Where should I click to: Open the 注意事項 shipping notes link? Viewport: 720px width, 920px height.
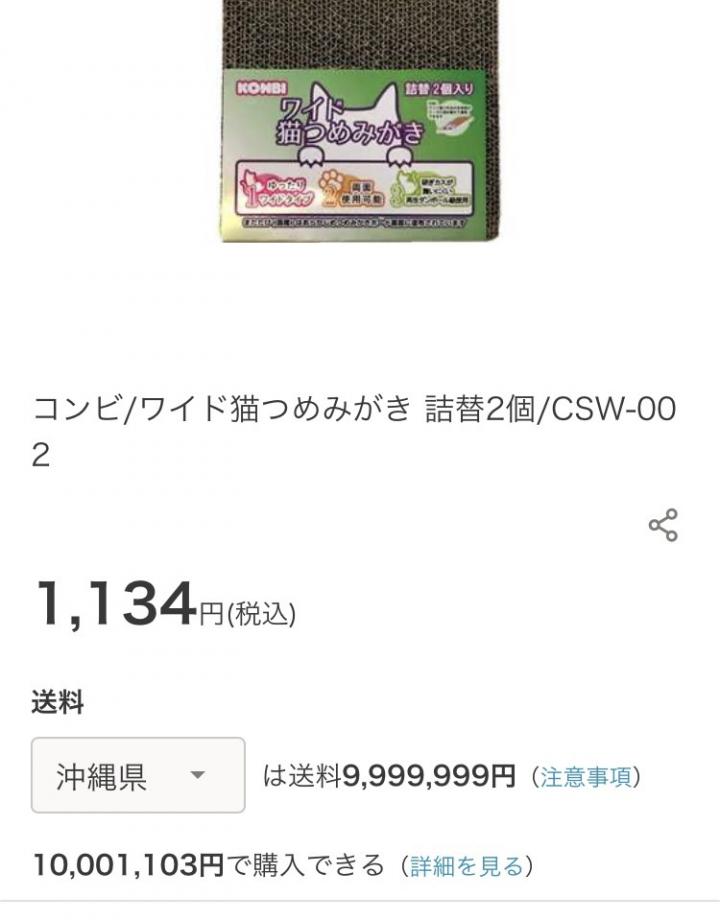point(586,777)
